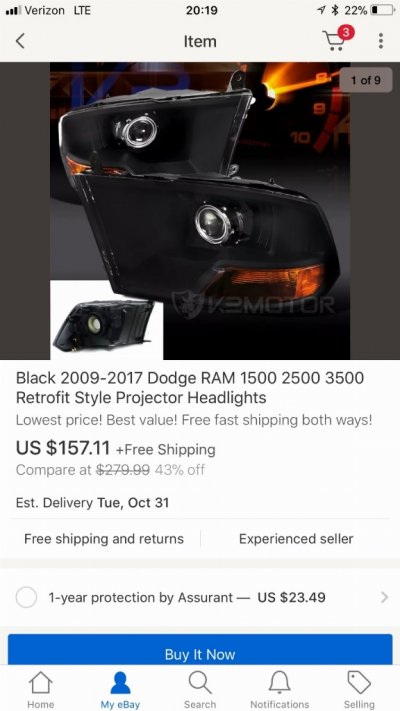Open the three-dot overflow menu

click(x=380, y=41)
